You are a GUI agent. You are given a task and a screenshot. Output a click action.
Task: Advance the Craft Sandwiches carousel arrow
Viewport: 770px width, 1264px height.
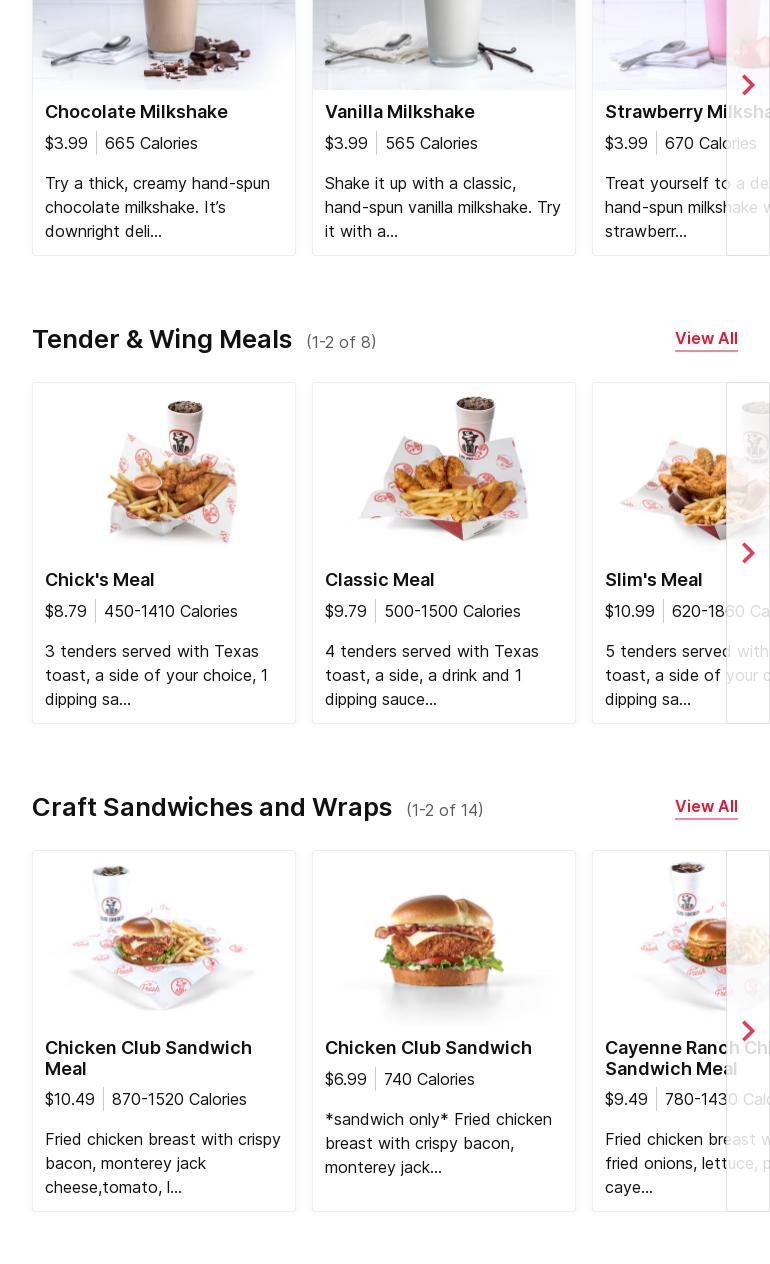748,1031
